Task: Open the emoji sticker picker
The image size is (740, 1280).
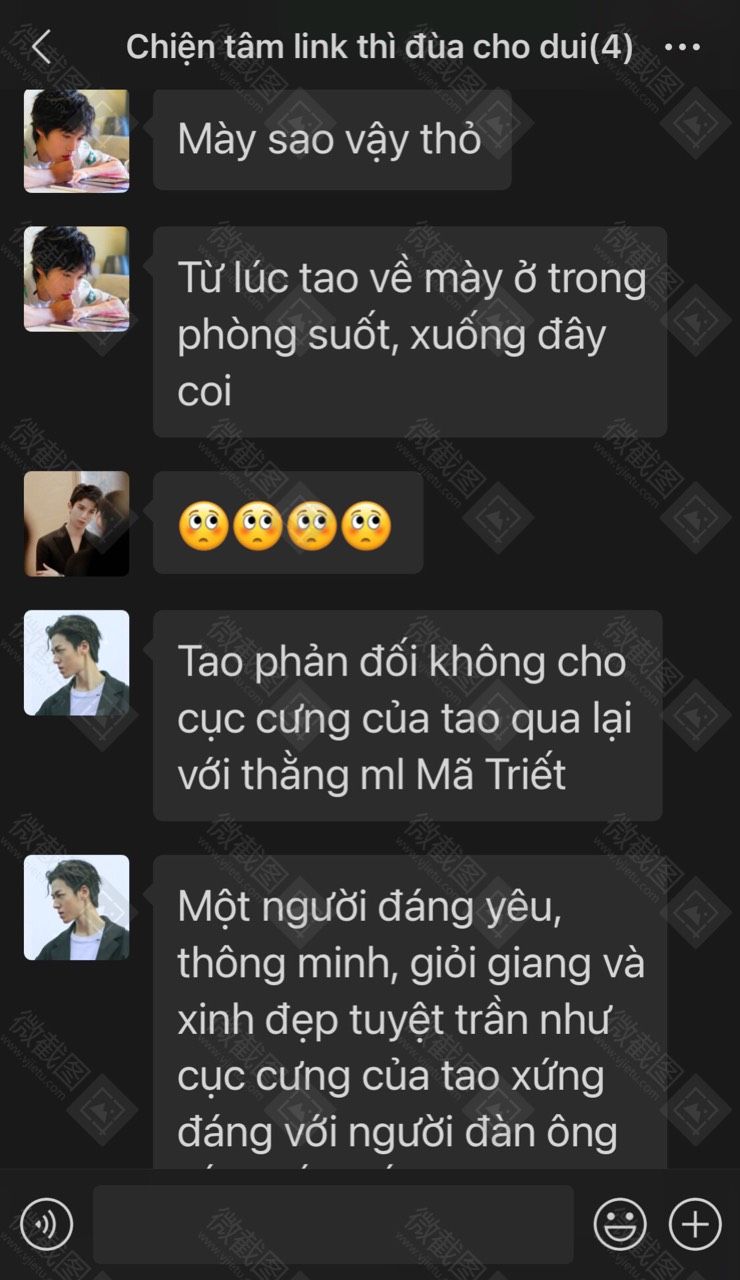Action: tap(620, 1223)
